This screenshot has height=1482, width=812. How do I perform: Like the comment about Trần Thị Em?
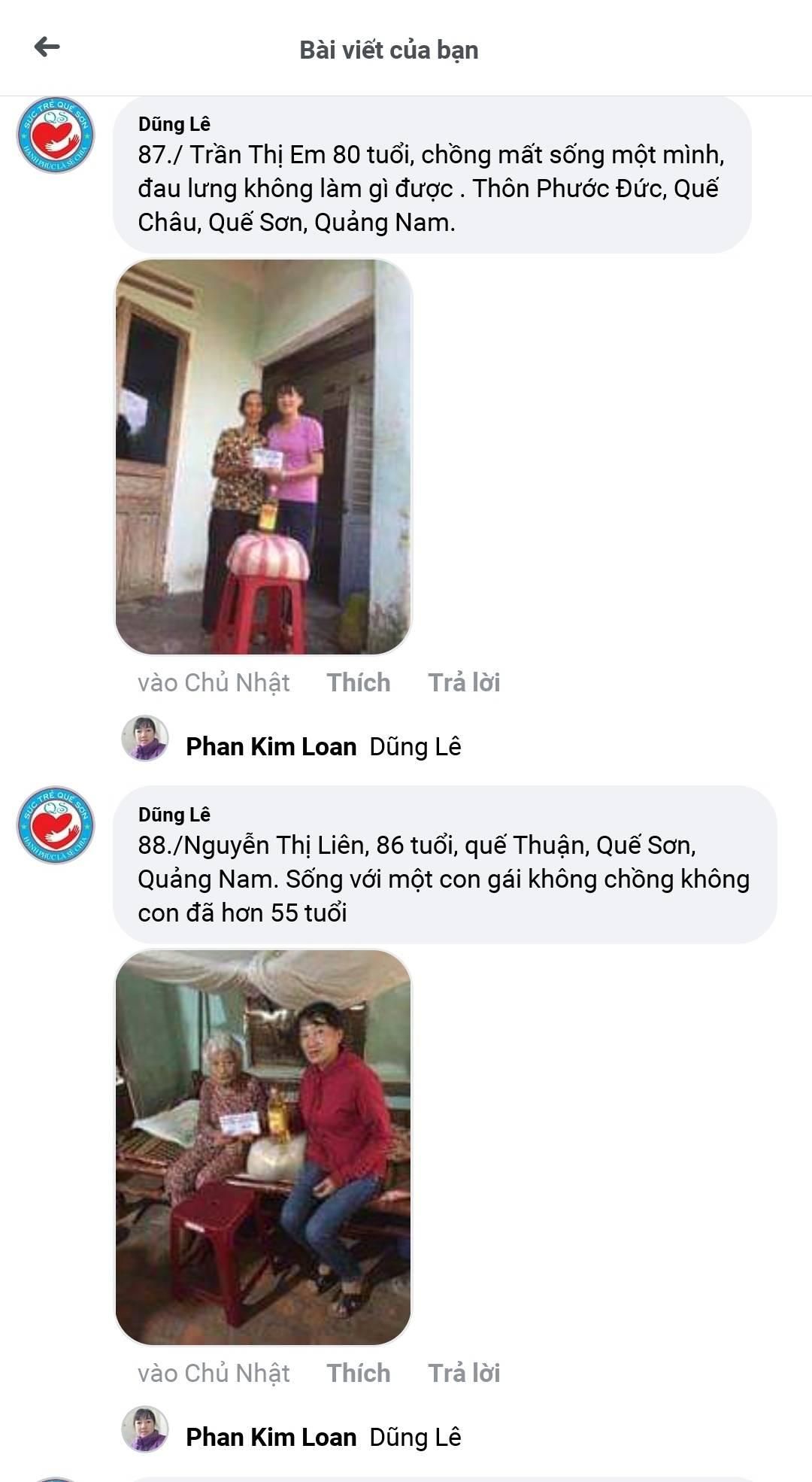(358, 682)
